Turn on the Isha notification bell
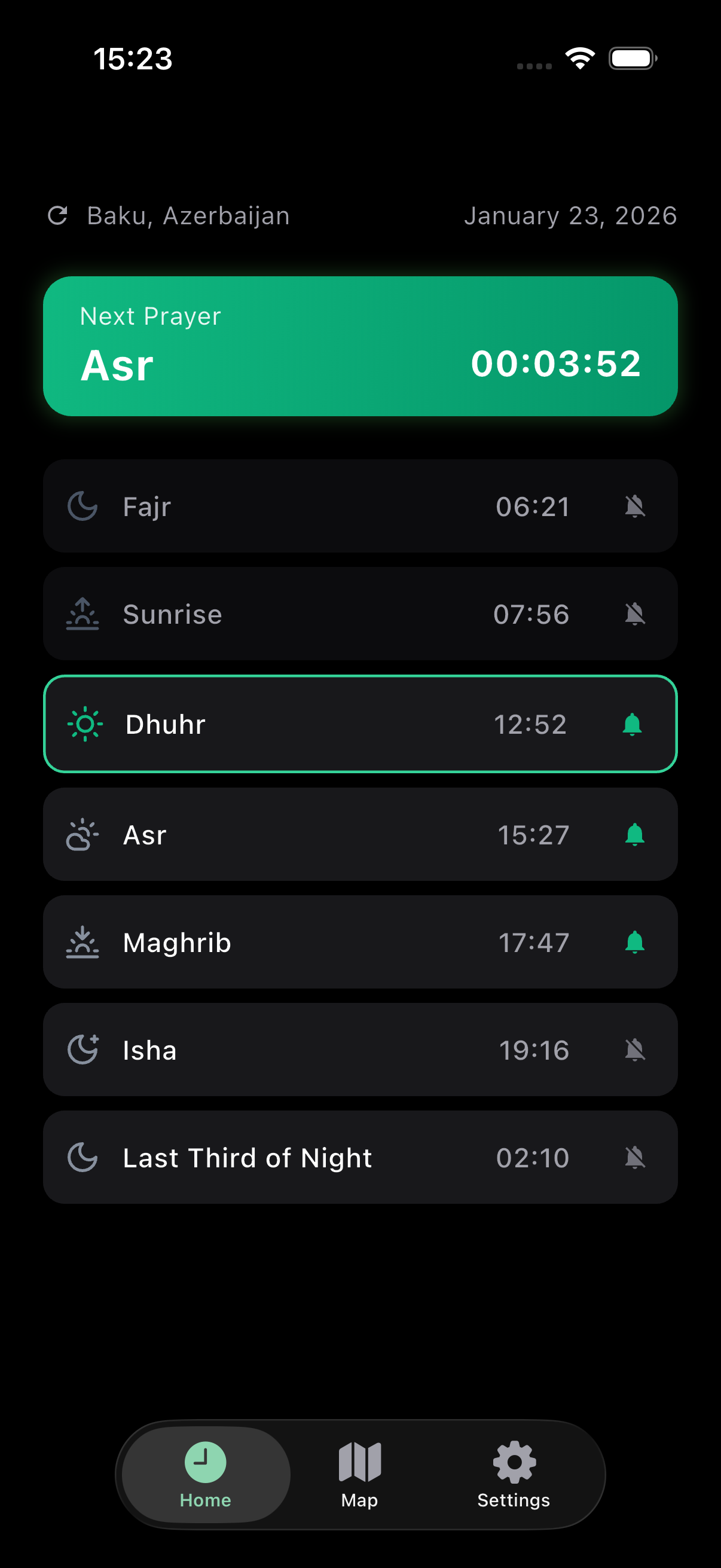Image resolution: width=721 pixels, height=1568 pixels. 636,1050
